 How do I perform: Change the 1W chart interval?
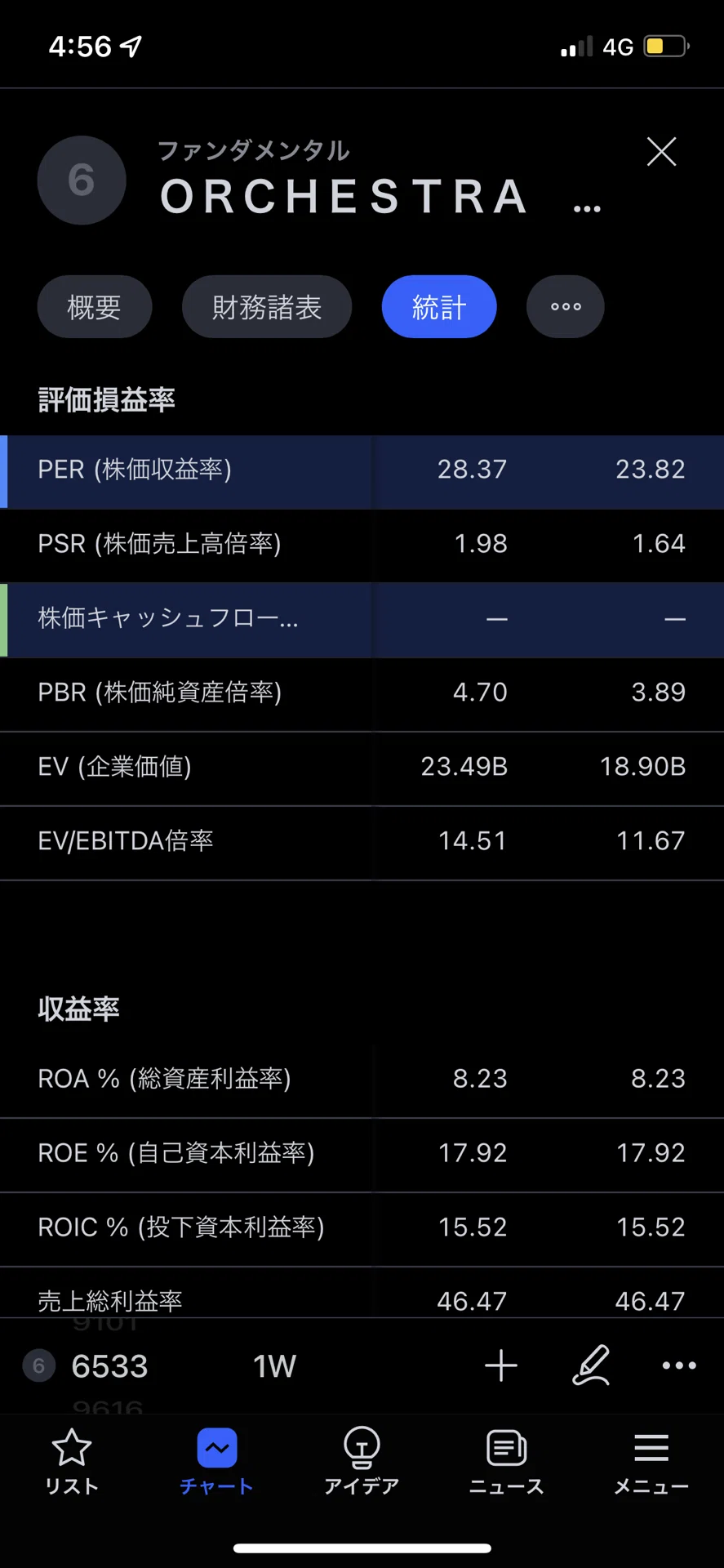tap(274, 1365)
